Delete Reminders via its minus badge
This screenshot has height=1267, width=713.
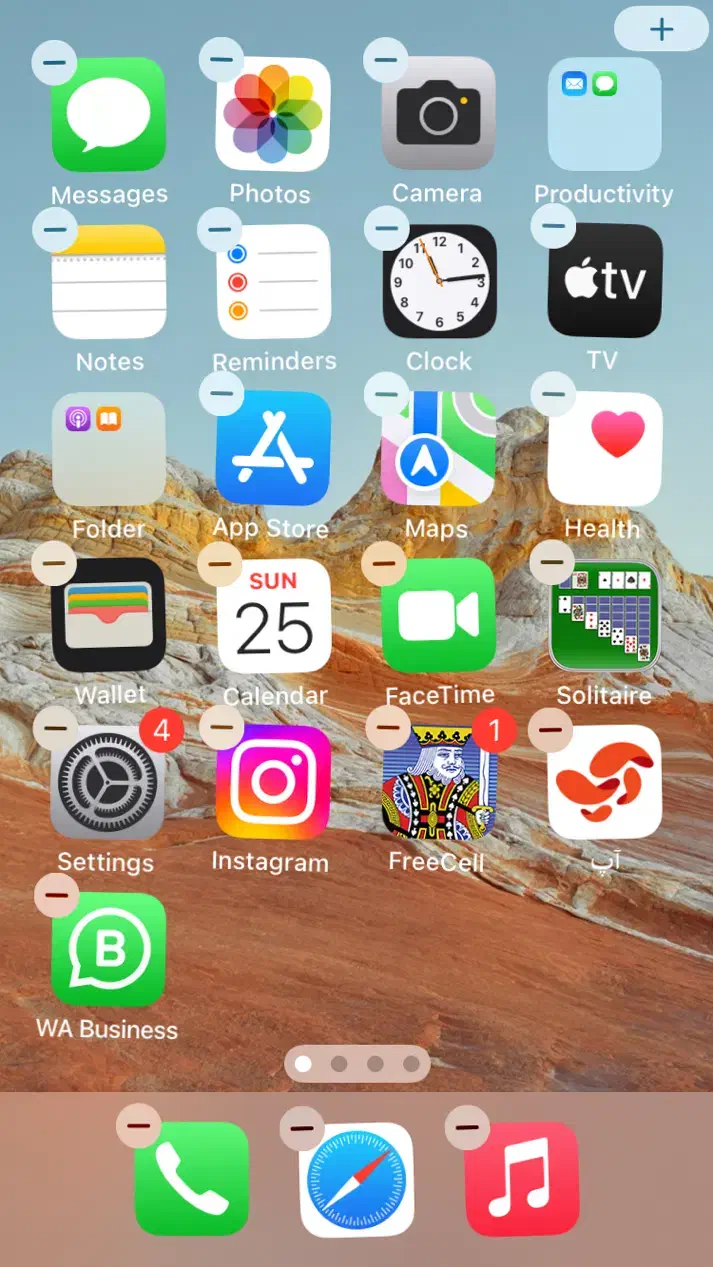click(x=221, y=230)
